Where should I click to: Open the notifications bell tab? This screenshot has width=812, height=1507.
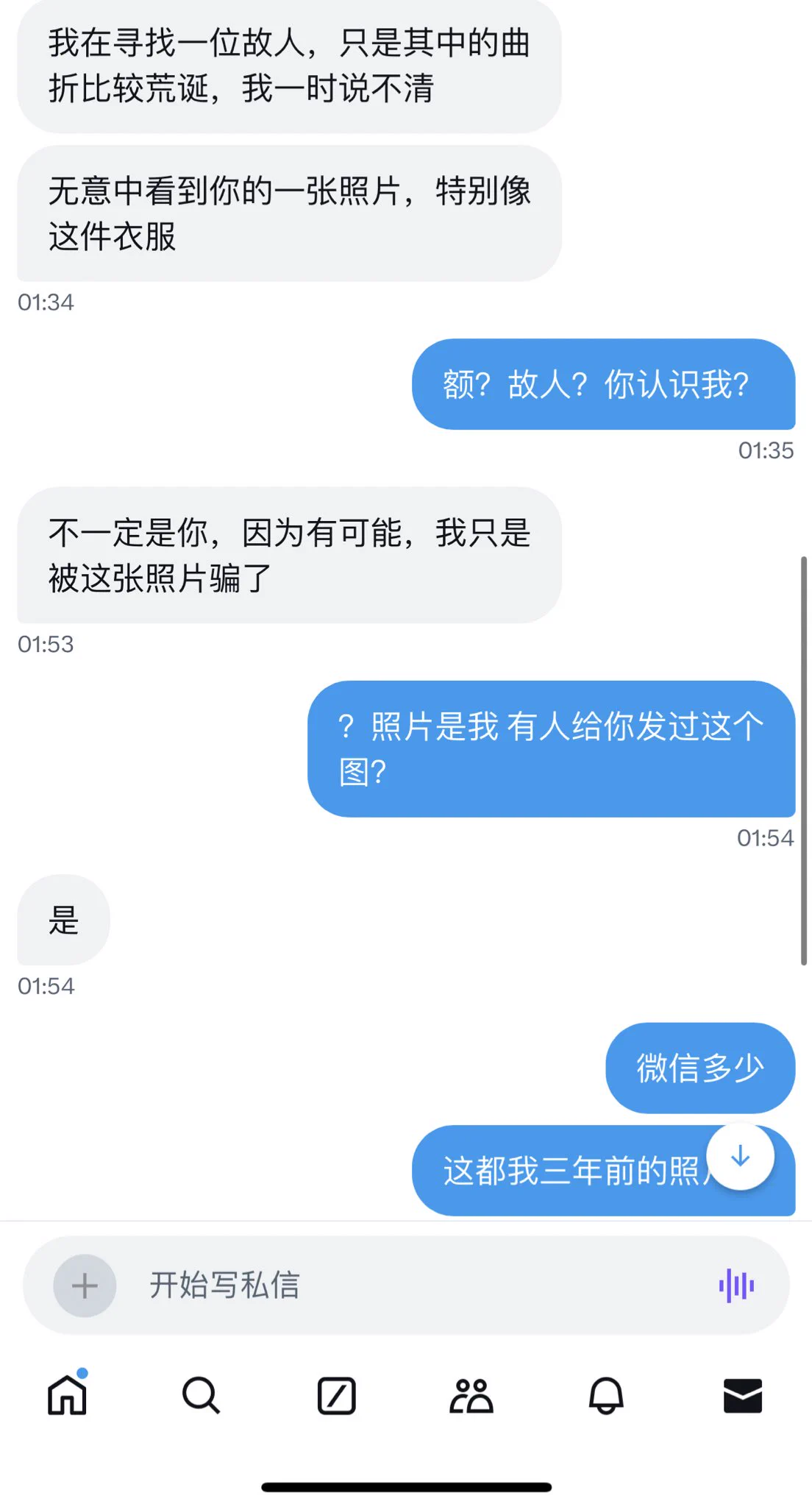click(x=606, y=1395)
